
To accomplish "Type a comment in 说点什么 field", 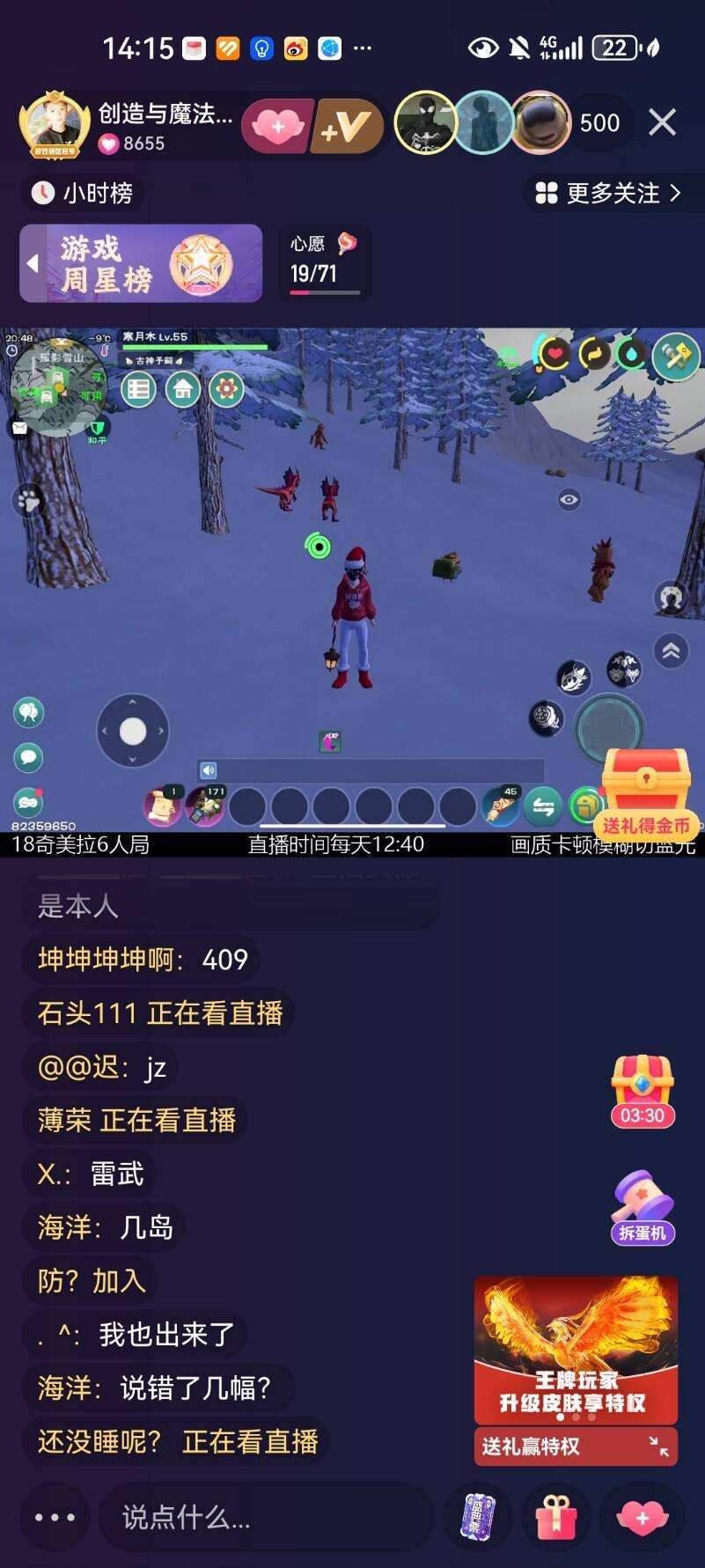I will (264, 1517).
